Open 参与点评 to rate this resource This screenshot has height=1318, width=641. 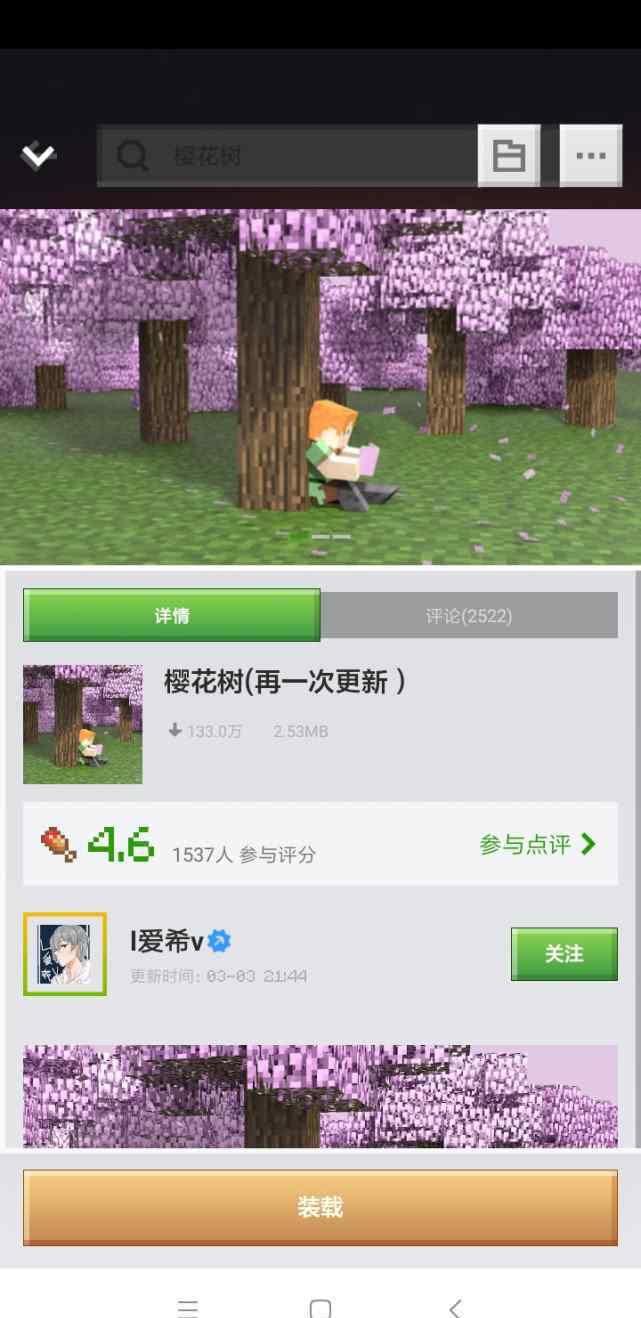click(537, 844)
